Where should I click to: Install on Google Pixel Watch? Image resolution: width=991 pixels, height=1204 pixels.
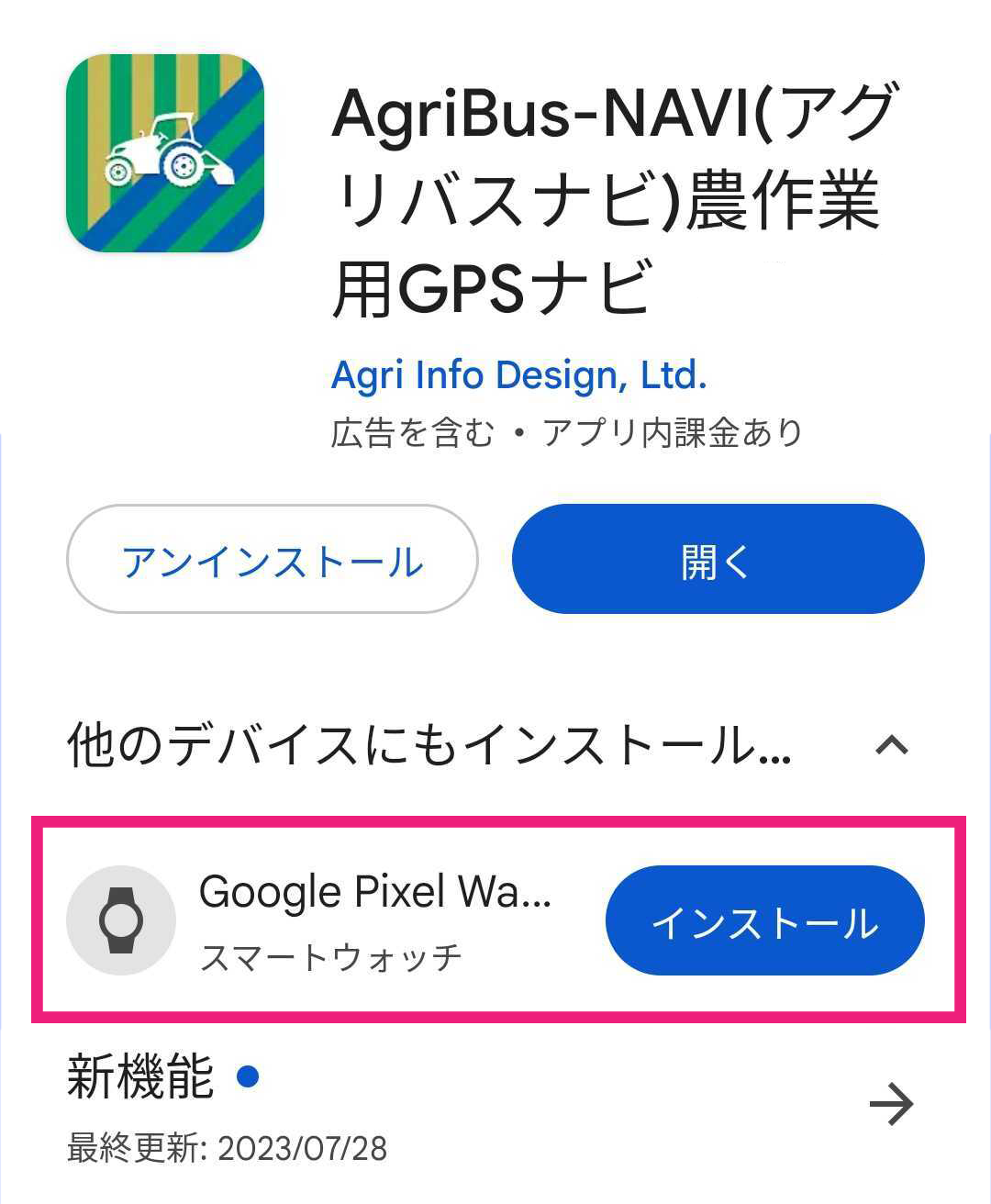pyautogui.click(x=764, y=921)
